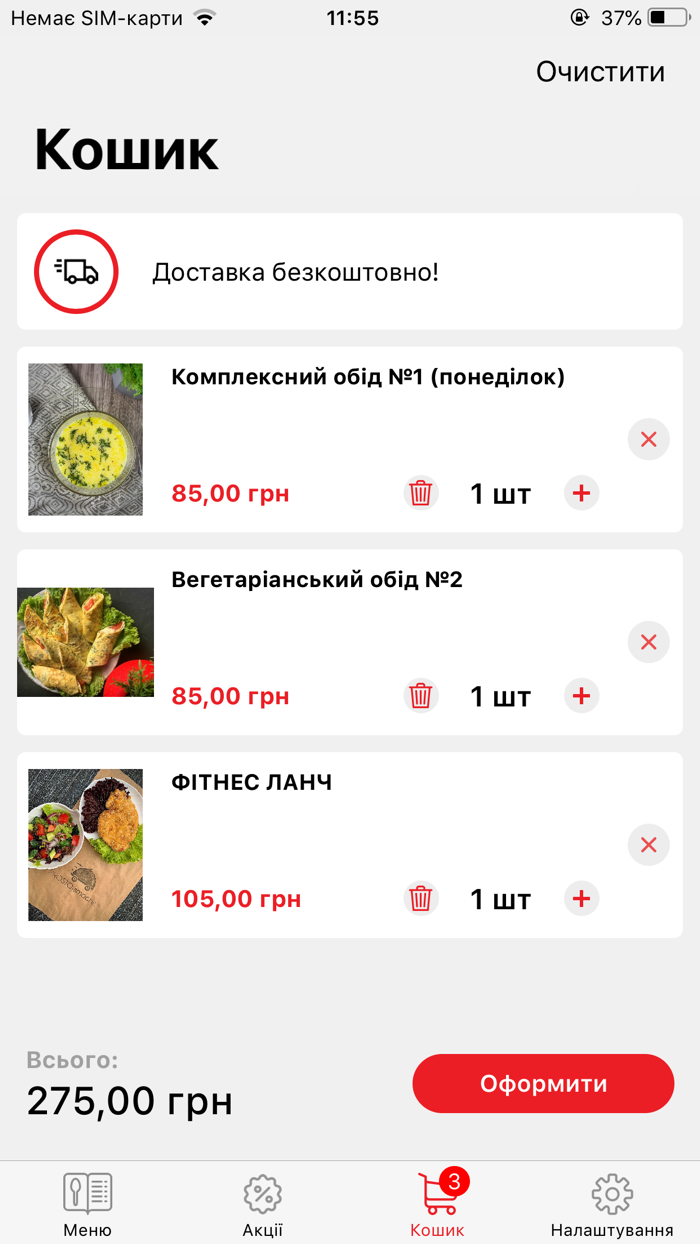Tap Оформити to place the order
Image resolution: width=700 pixels, height=1244 pixels.
543,1084
